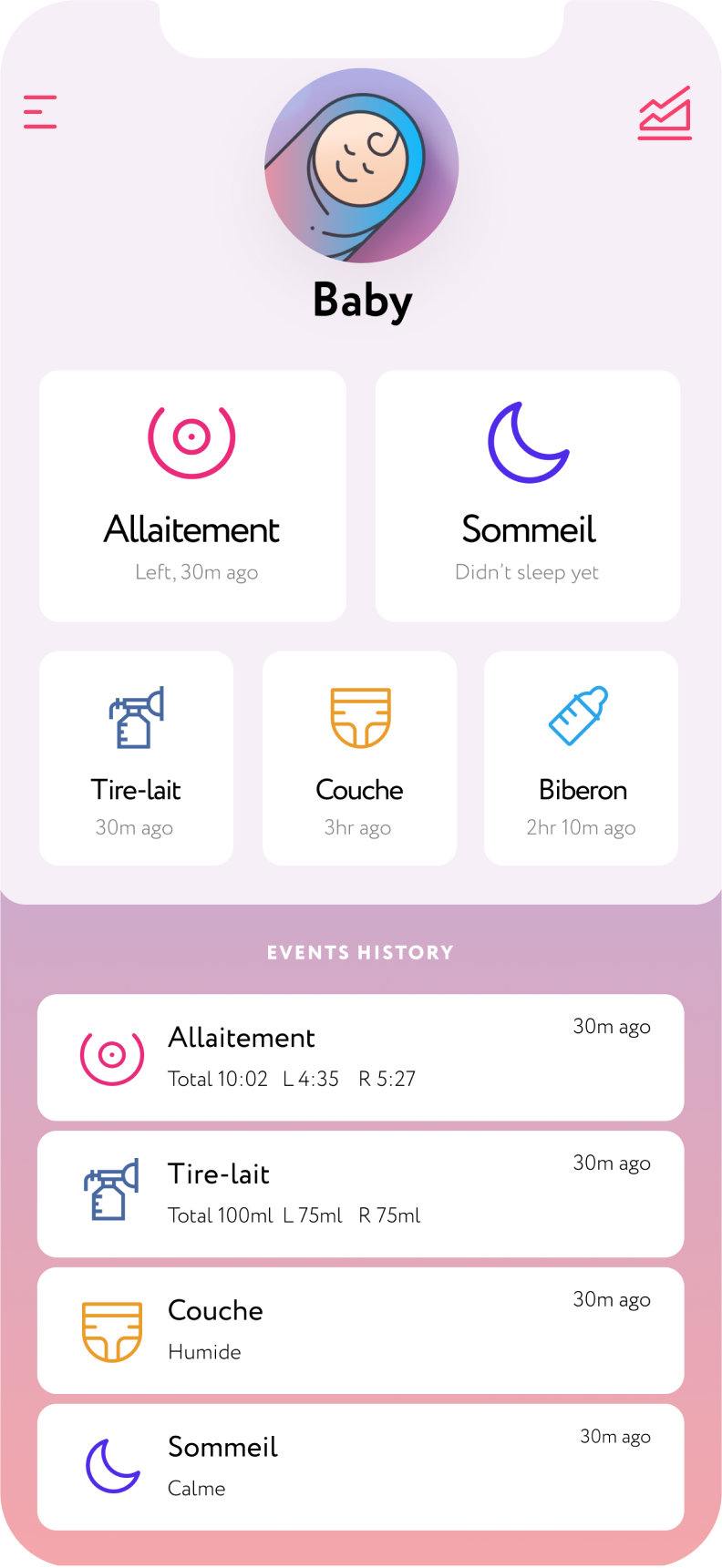
Task: Start an Allaitement session card
Action: [192, 496]
